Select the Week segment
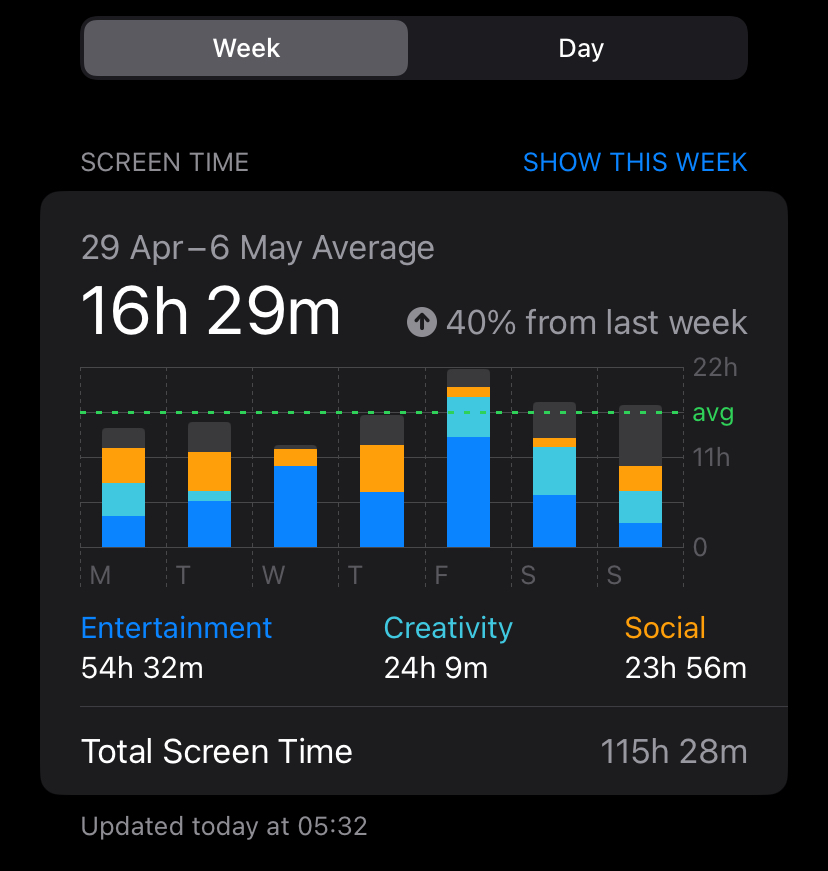Screen dimensions: 828x871 coord(246,48)
